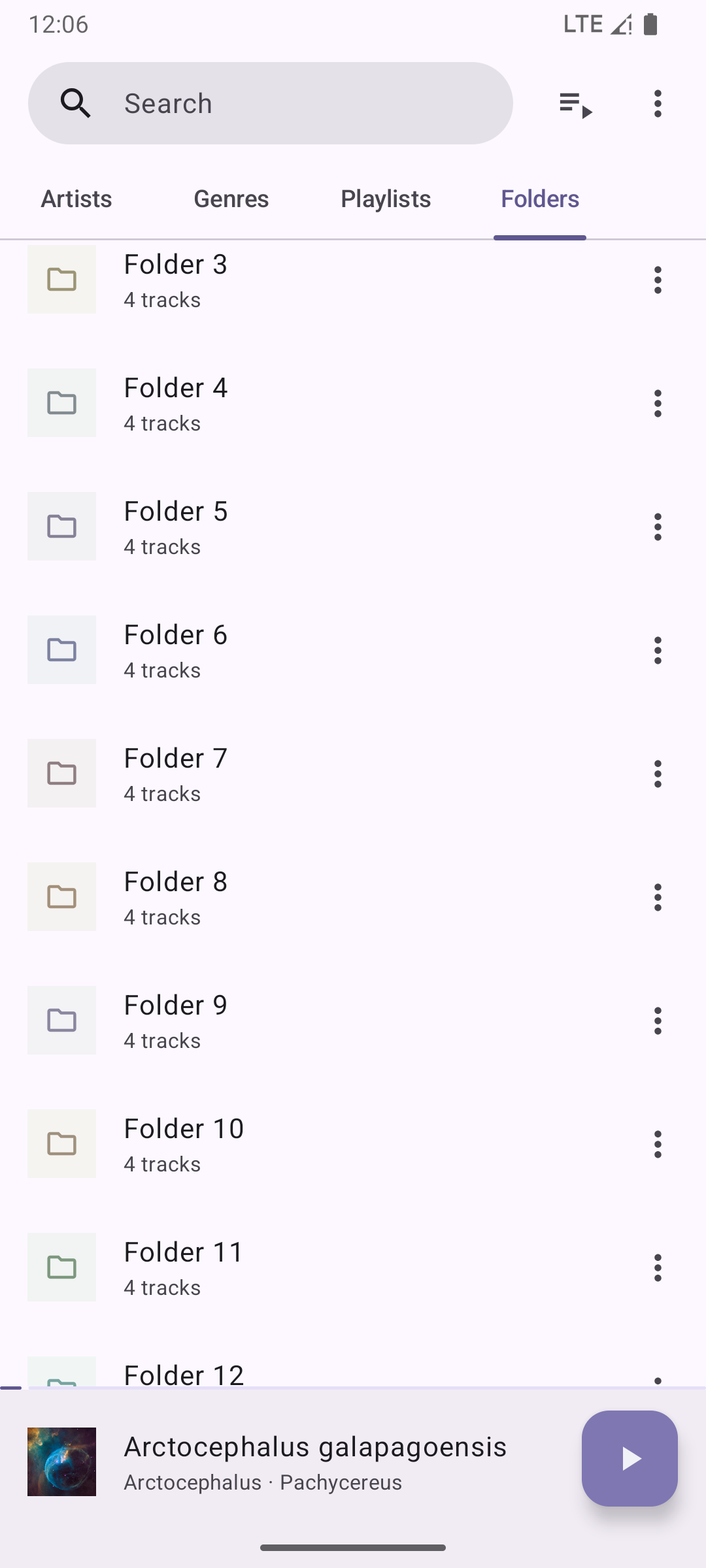Open Folder 4

pos(327,403)
